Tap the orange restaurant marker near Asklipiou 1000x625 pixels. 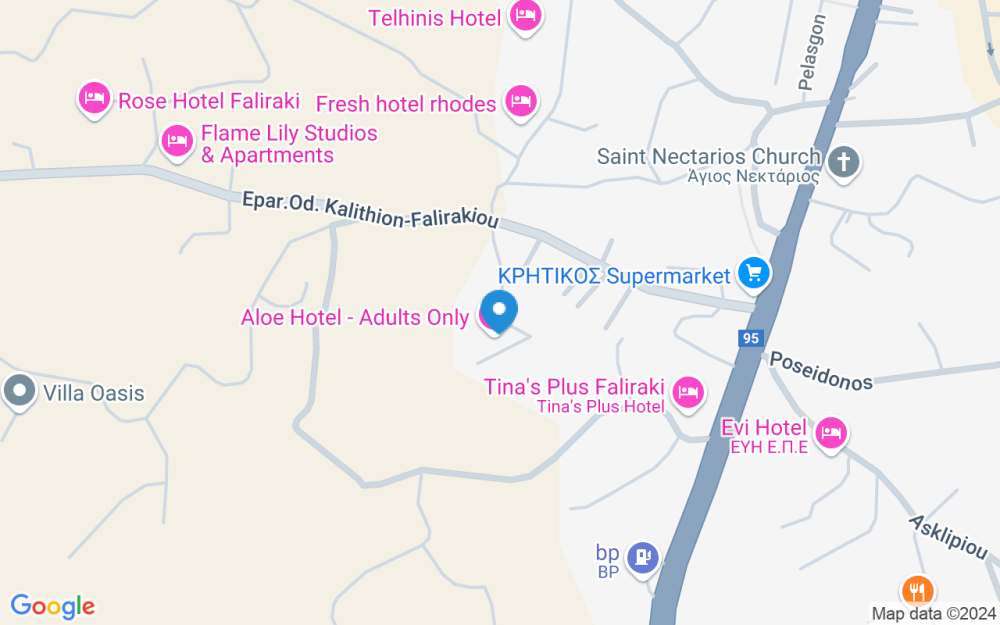(916, 590)
